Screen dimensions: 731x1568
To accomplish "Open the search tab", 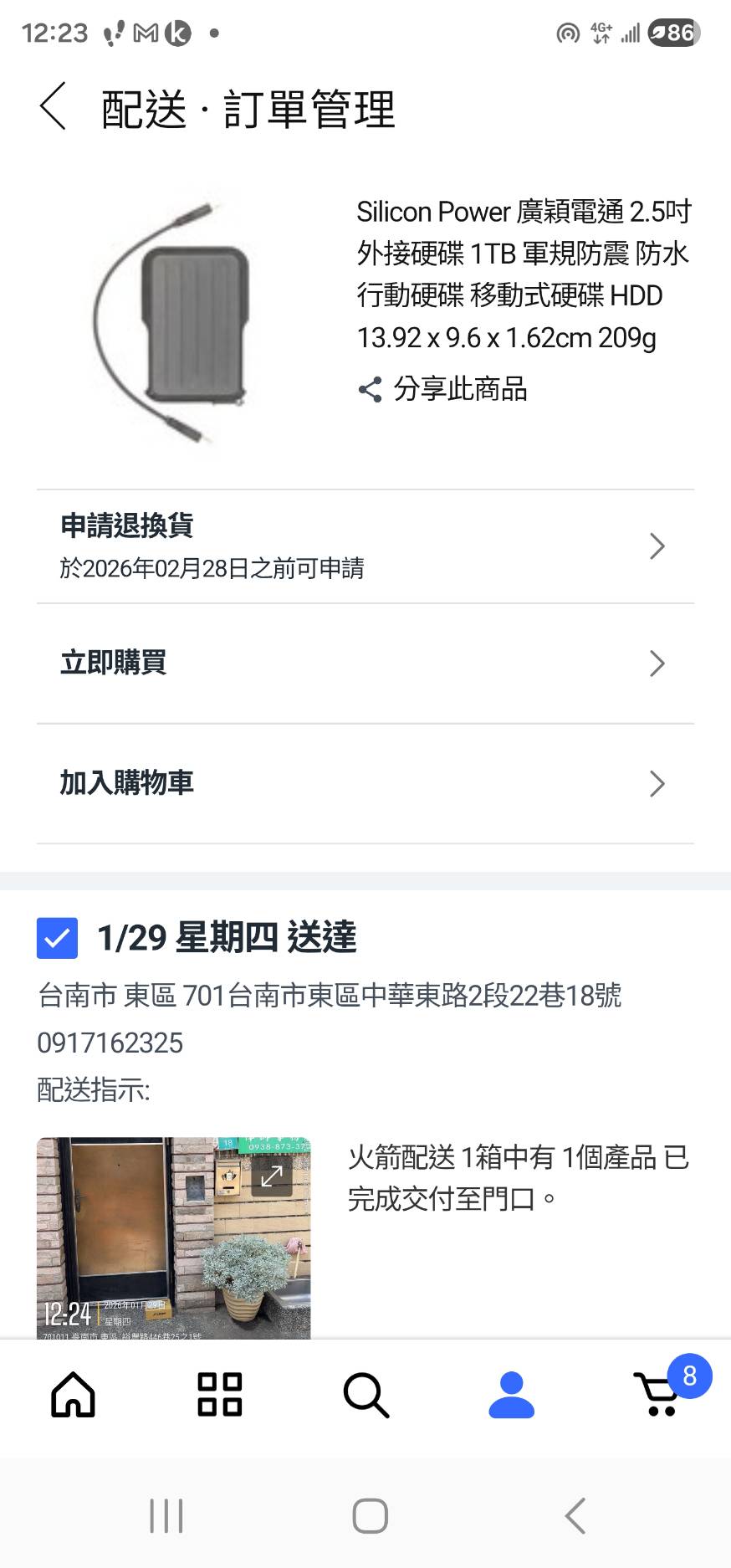I will point(365,1395).
